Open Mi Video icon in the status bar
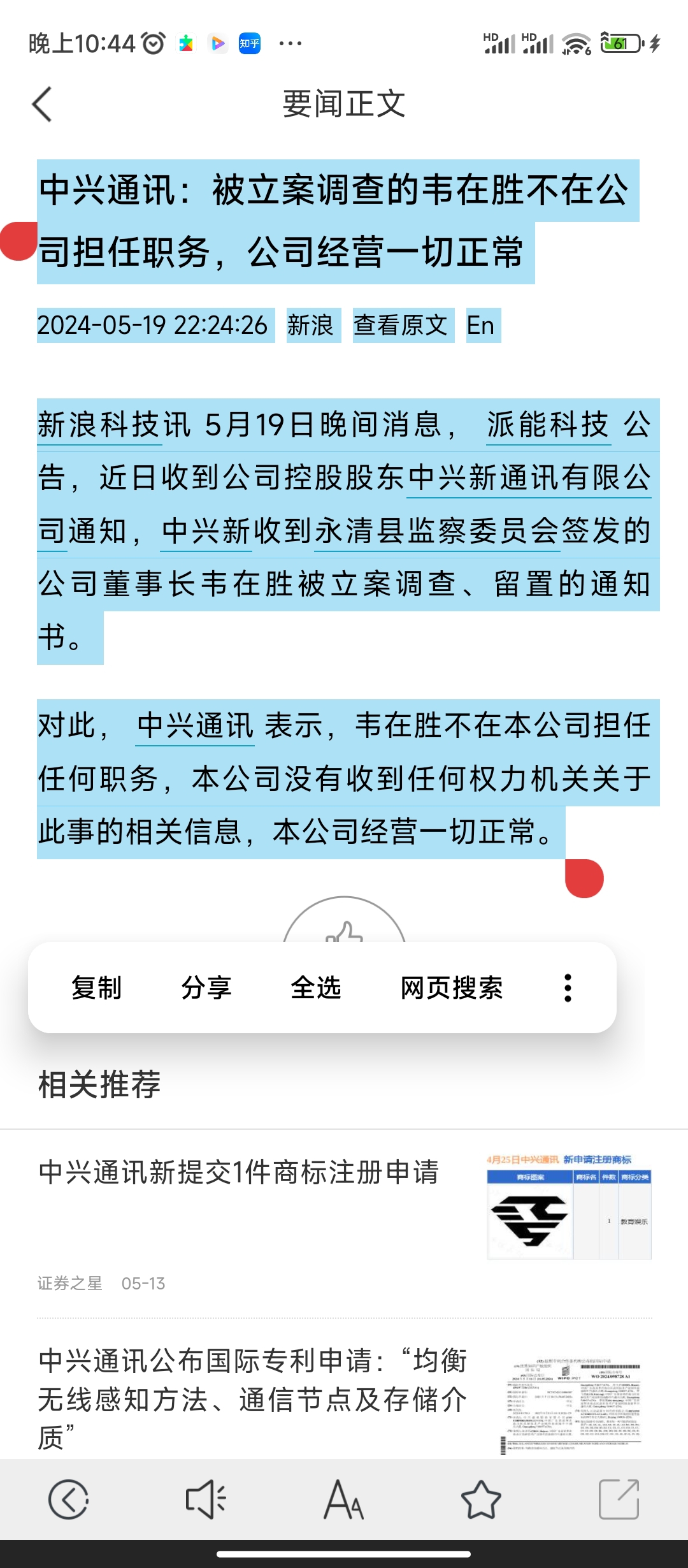Screen dimensions: 688x1568 (217, 43)
